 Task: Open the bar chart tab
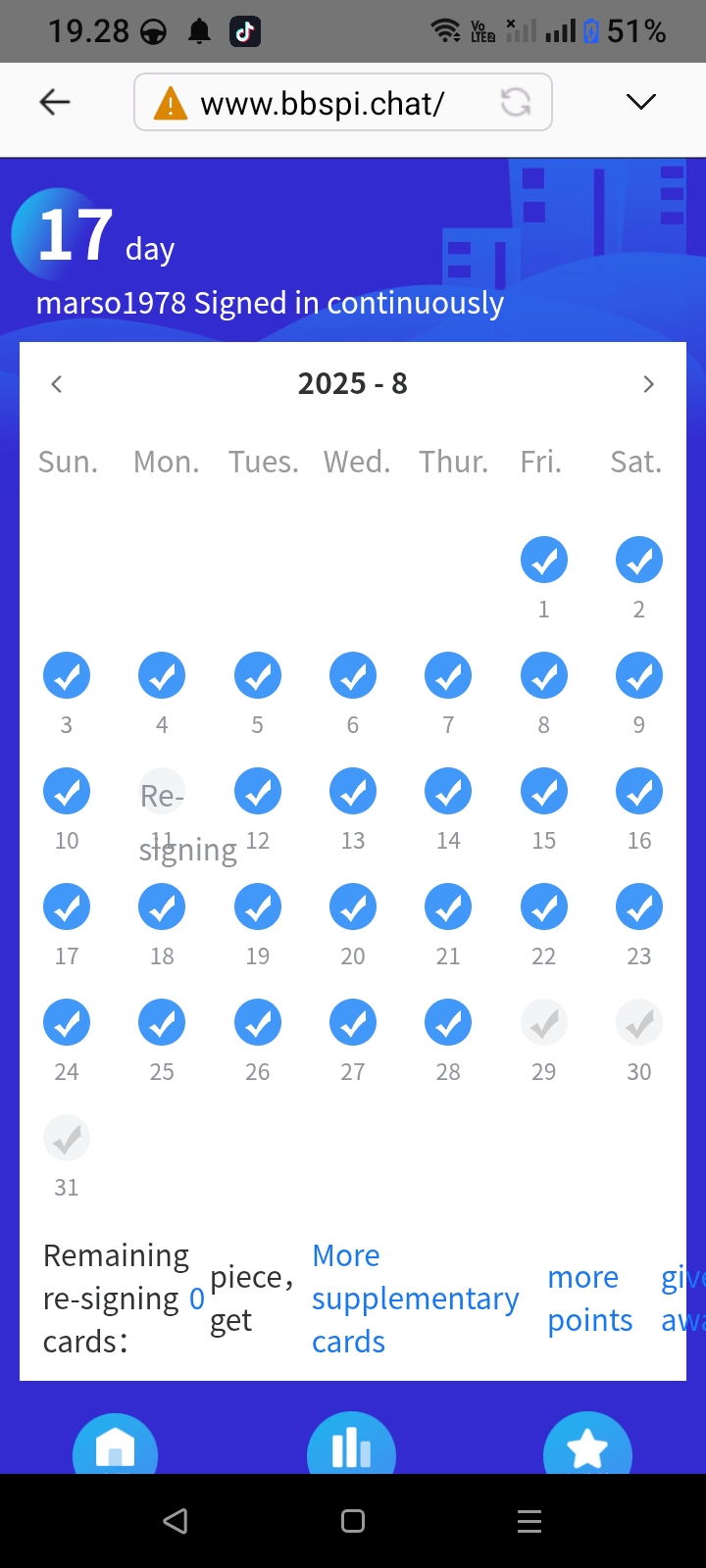tap(351, 1447)
